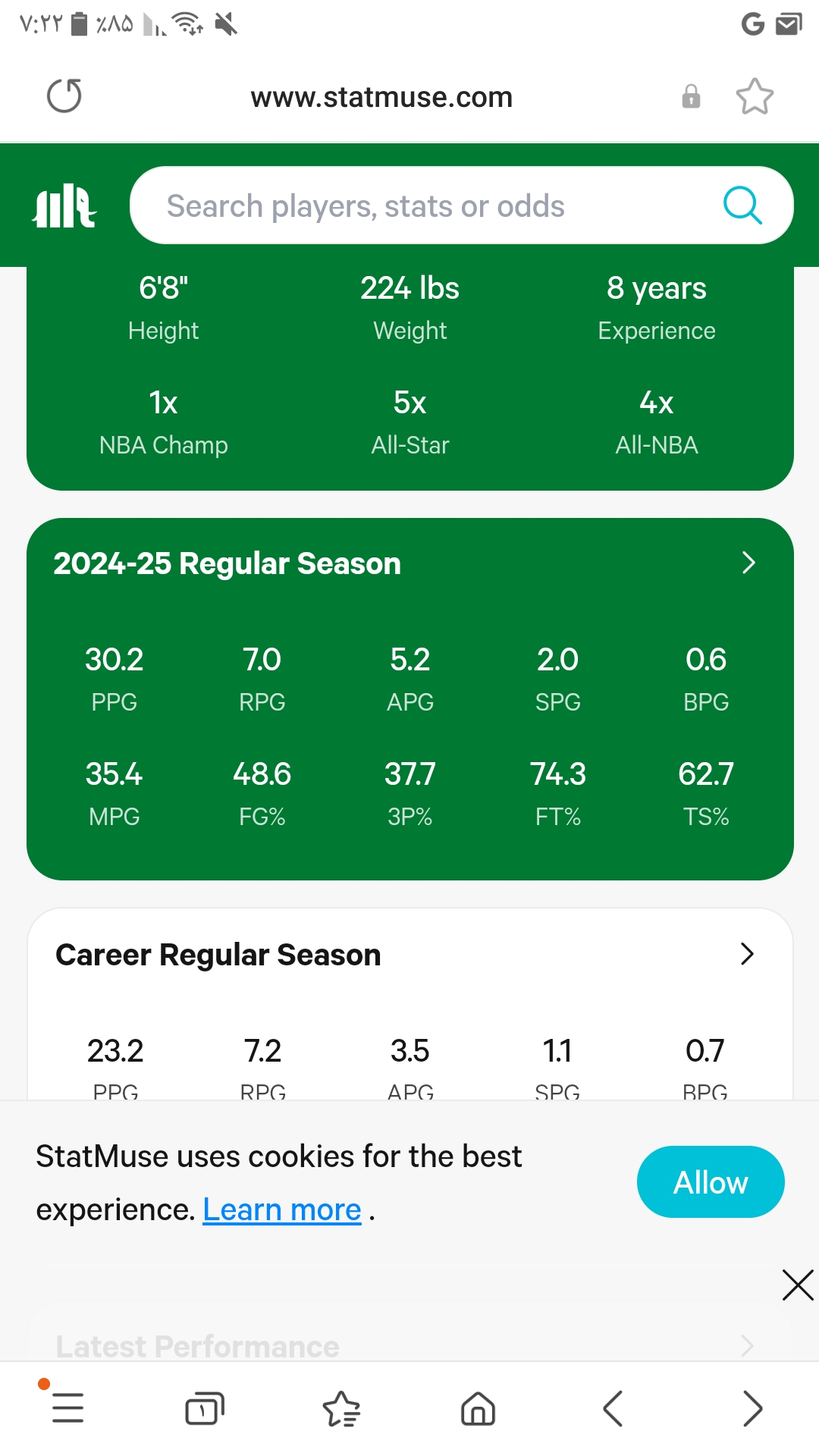The width and height of the screenshot is (819, 1456).
Task: Open the StatMuse logo home link
Action: 64,206
